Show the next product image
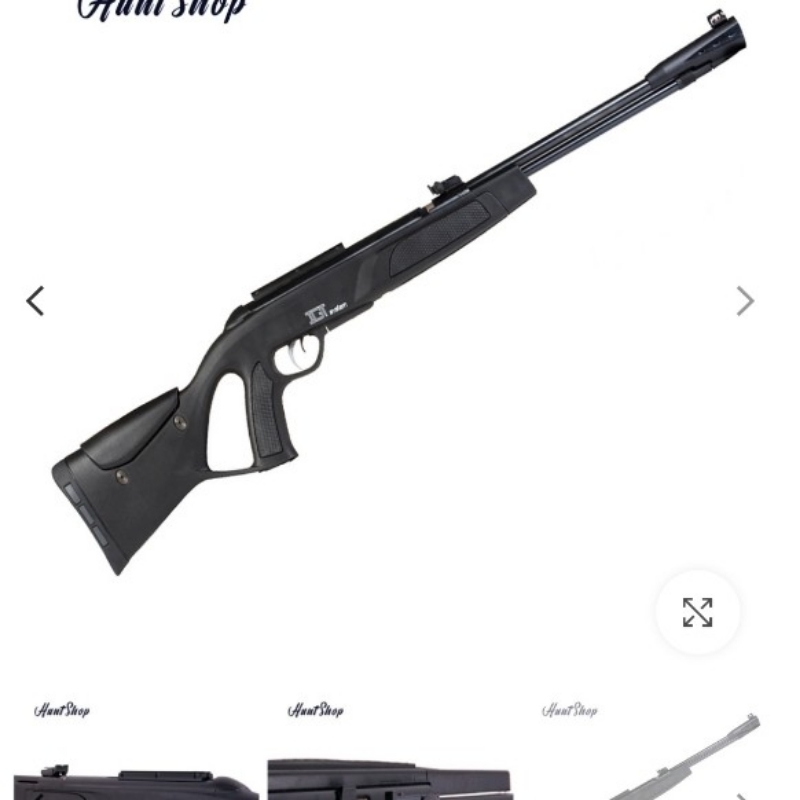 pos(745,301)
